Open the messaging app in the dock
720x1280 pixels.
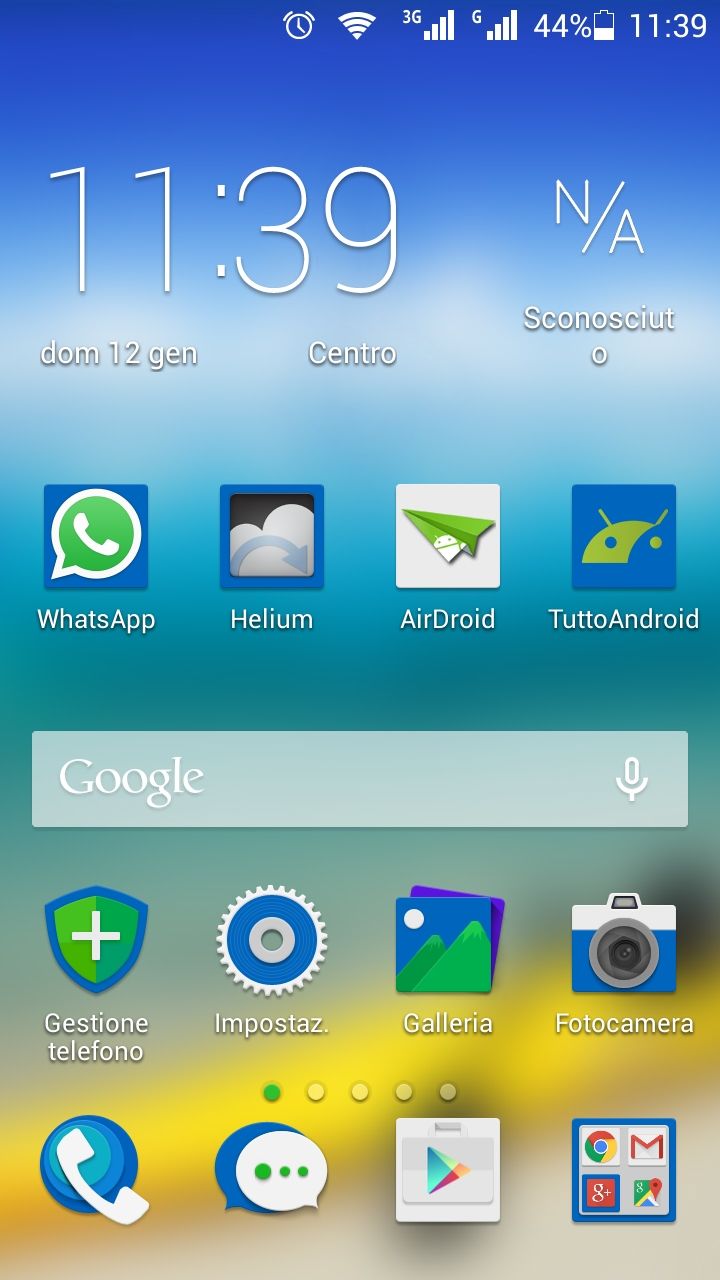(x=272, y=1170)
